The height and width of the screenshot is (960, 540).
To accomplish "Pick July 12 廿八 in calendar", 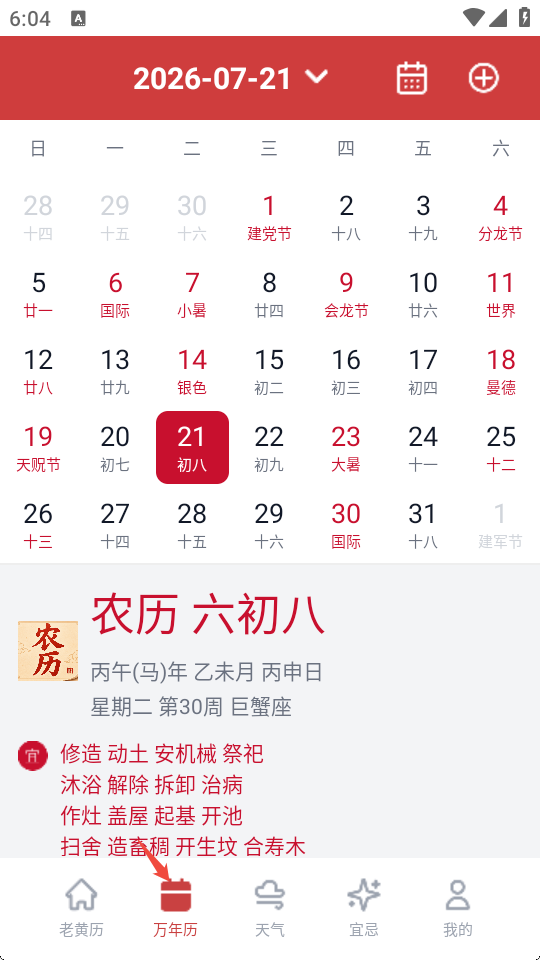I will 38,371.
